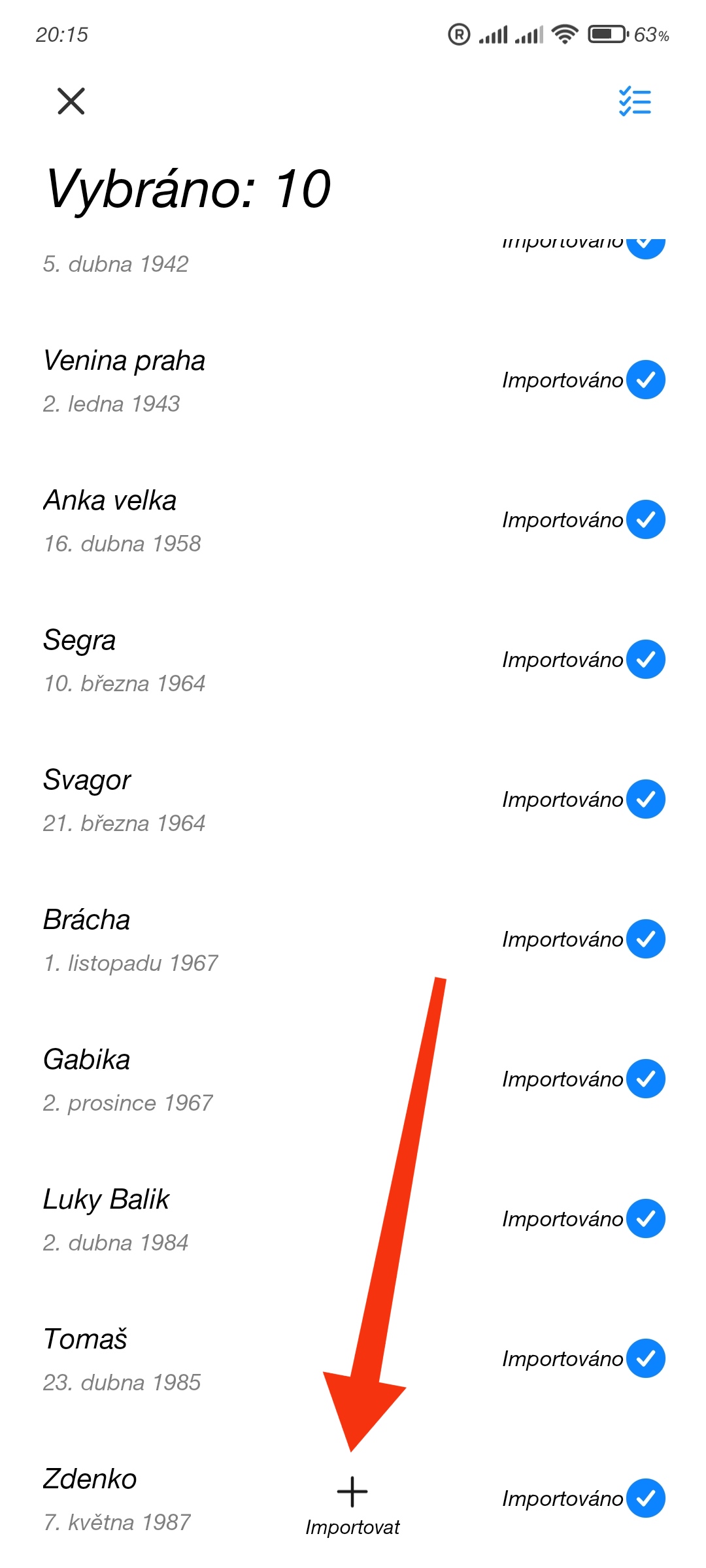Deselect Brácha from the import list
Image resolution: width=706 pixels, height=1568 pixels.
[x=646, y=939]
